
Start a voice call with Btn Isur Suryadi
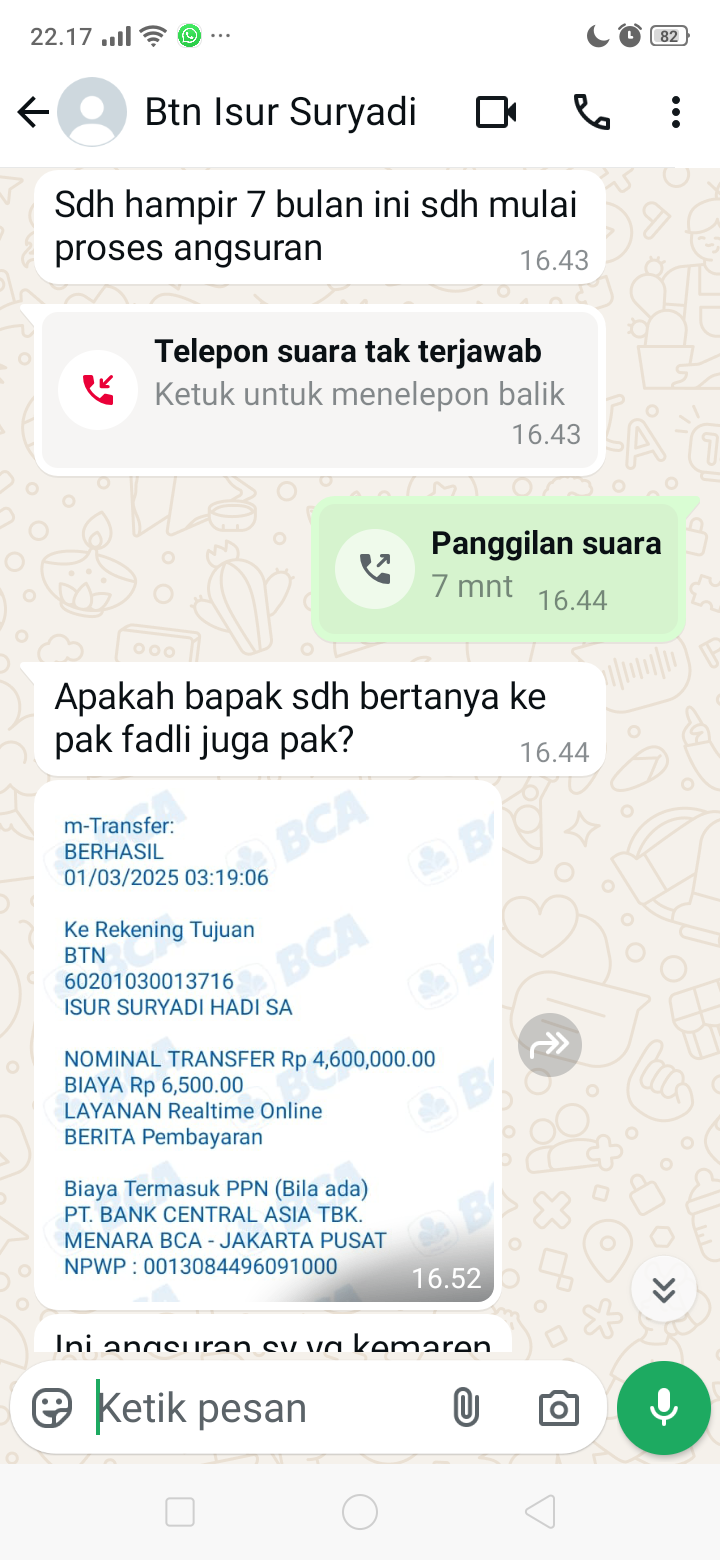[591, 113]
